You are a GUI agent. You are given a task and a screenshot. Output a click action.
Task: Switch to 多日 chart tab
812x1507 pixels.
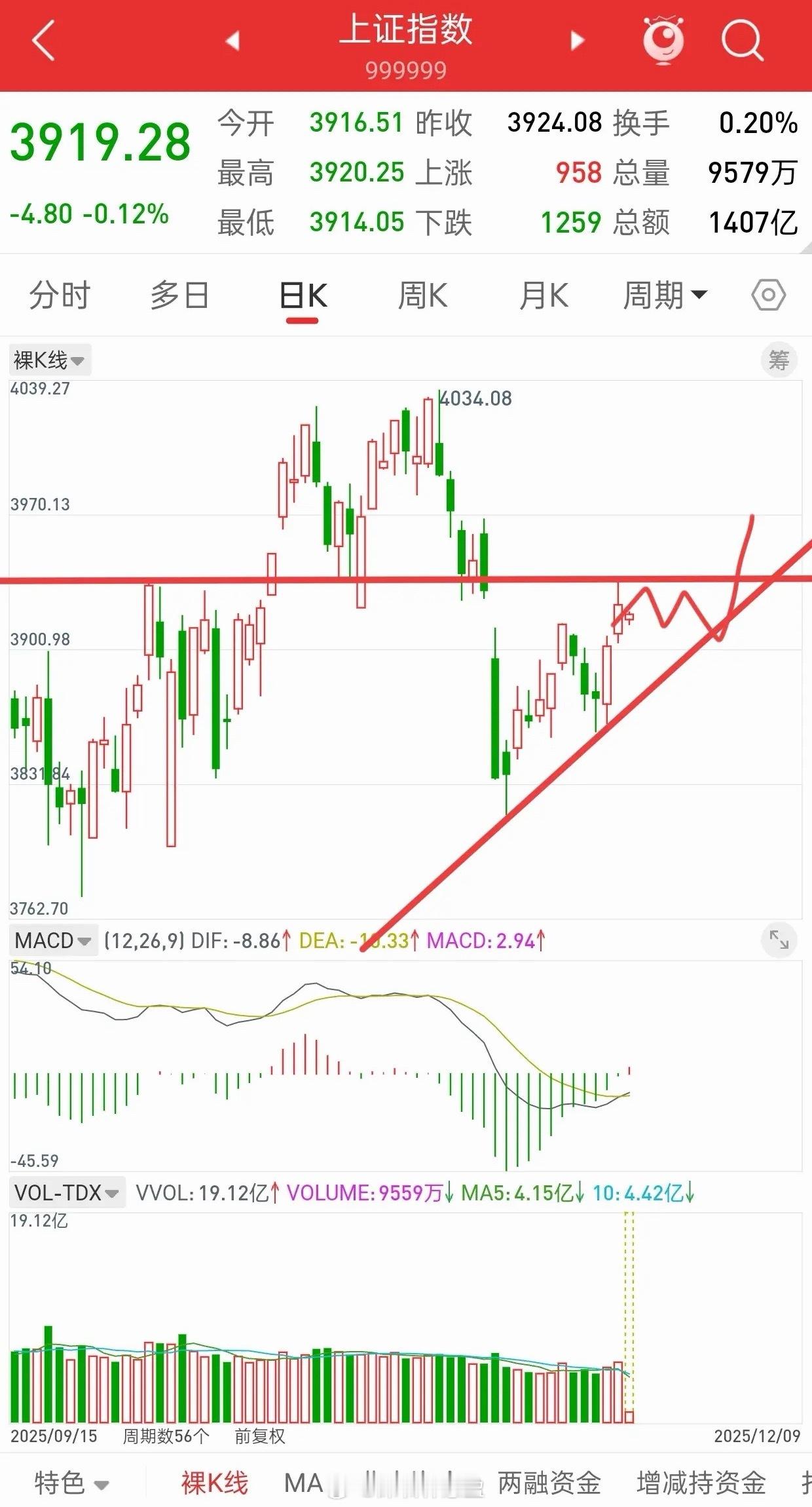179,296
